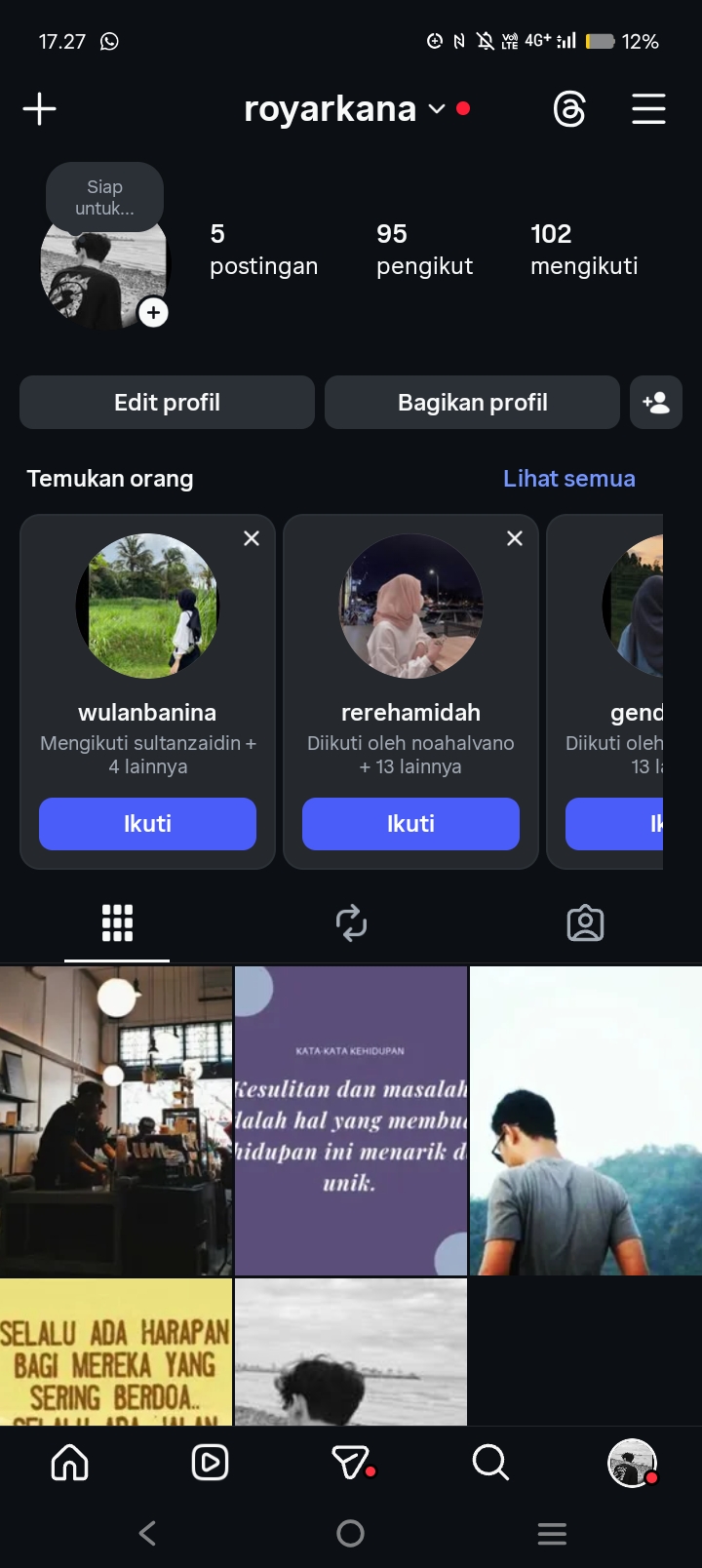Open the discover people icon button
This screenshot has width=702, height=1568.
click(656, 403)
